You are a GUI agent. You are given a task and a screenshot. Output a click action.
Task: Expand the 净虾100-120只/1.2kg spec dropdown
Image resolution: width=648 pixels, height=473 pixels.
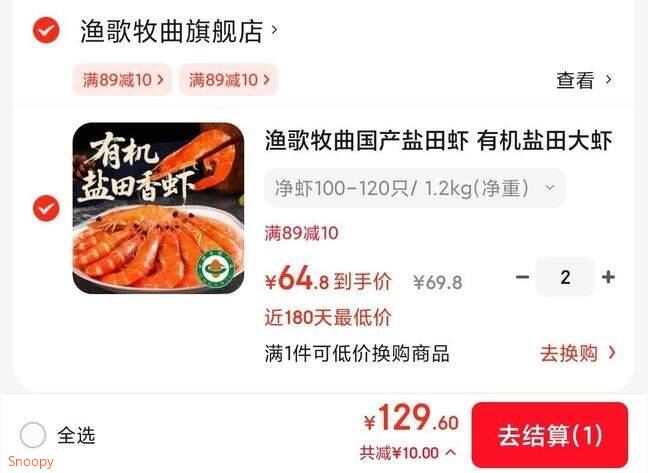click(415, 188)
